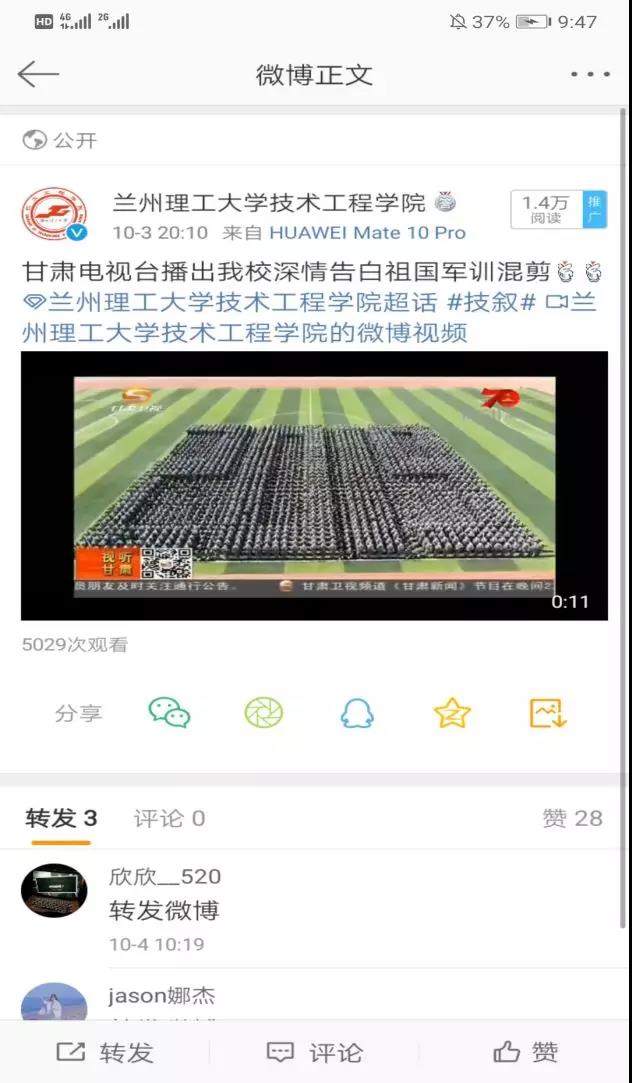Share the post to WeChat
This screenshot has width=632, height=1083.
click(169, 712)
